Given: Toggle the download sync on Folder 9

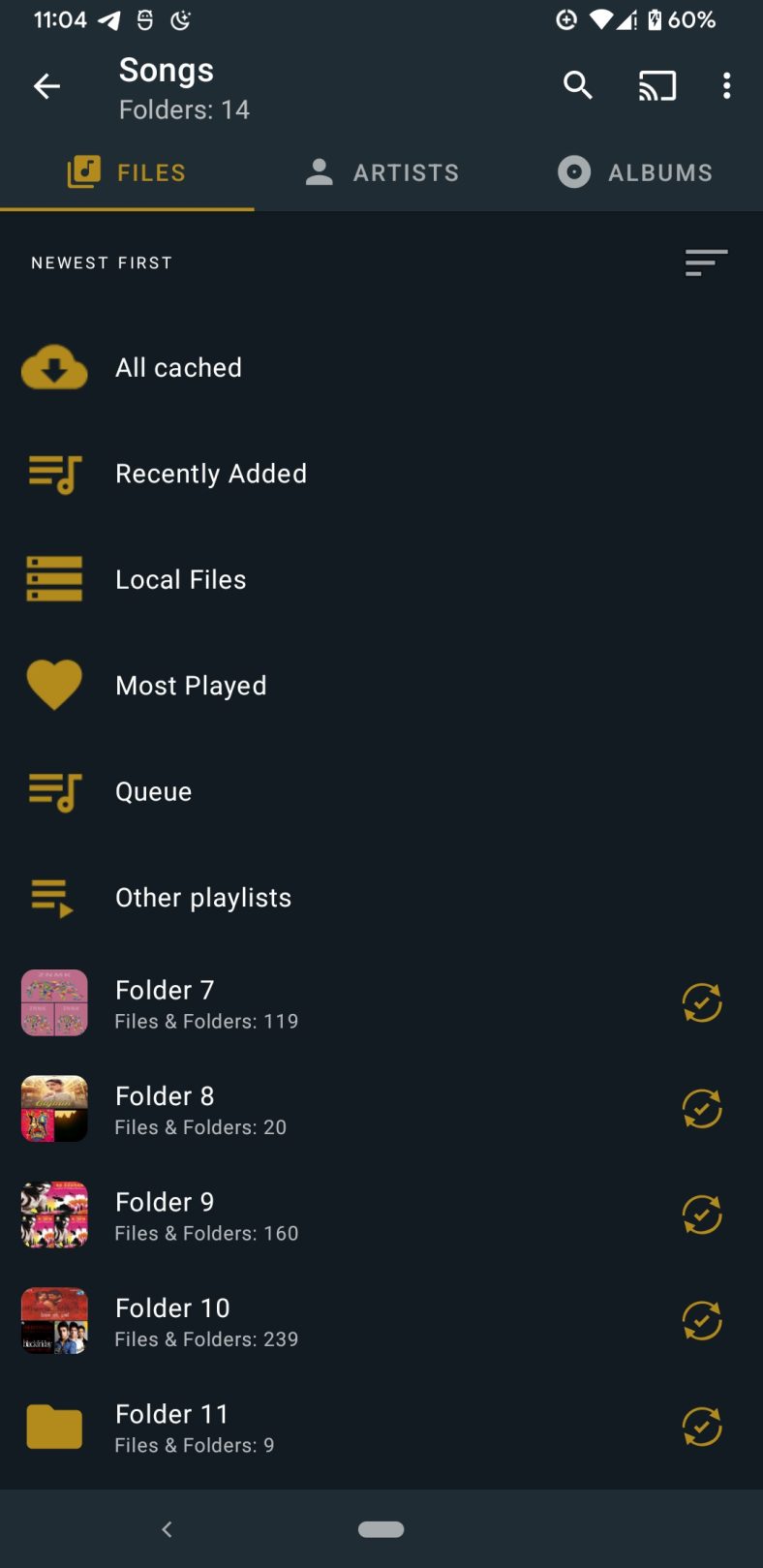Looking at the screenshot, I should 702,1214.
